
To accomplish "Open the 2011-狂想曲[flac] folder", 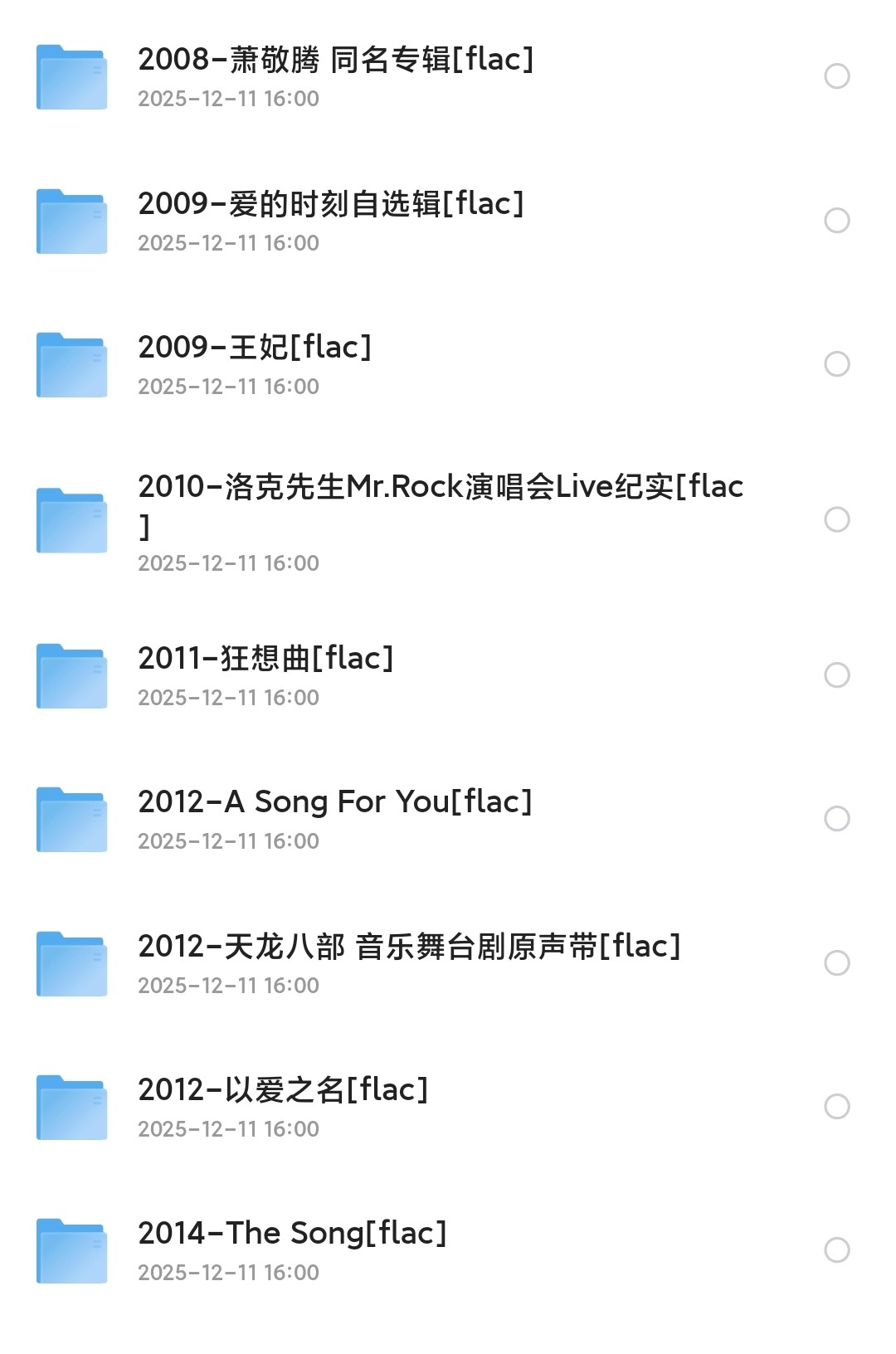I will pos(265,659).
